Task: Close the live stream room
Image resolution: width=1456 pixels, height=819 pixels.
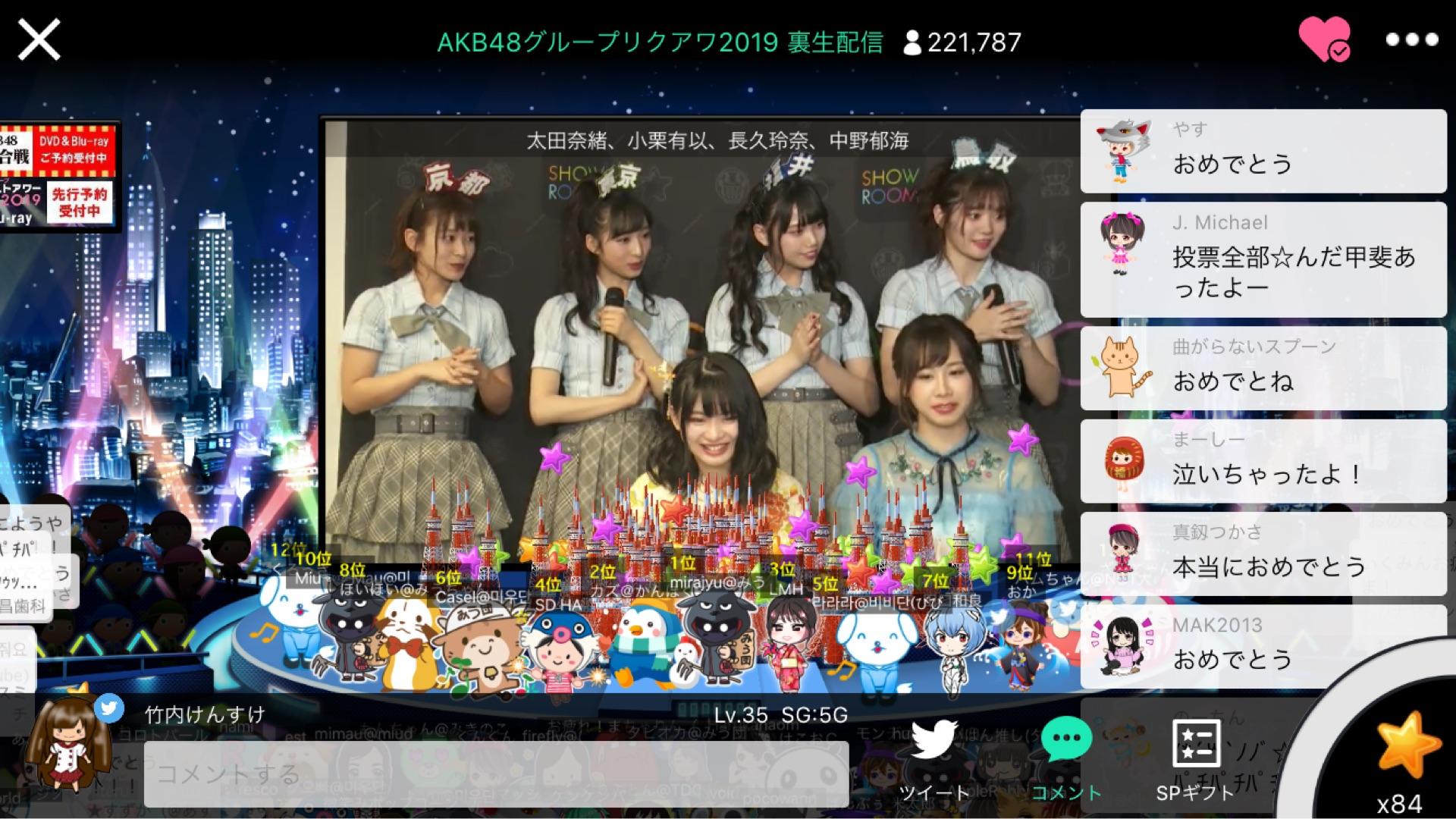Action: [39, 39]
